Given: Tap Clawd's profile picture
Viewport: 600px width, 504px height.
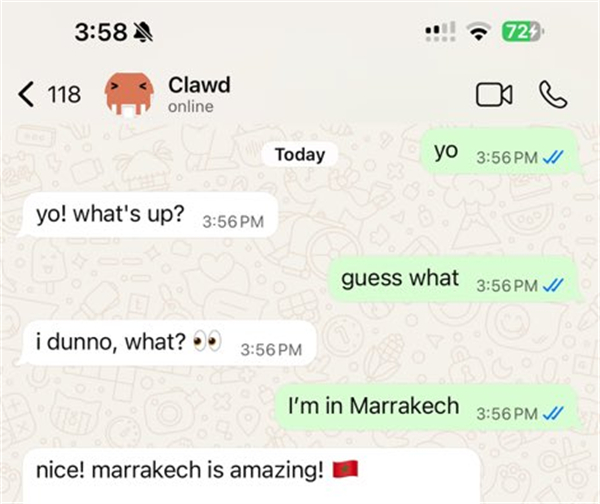Looking at the screenshot, I should click(x=129, y=94).
